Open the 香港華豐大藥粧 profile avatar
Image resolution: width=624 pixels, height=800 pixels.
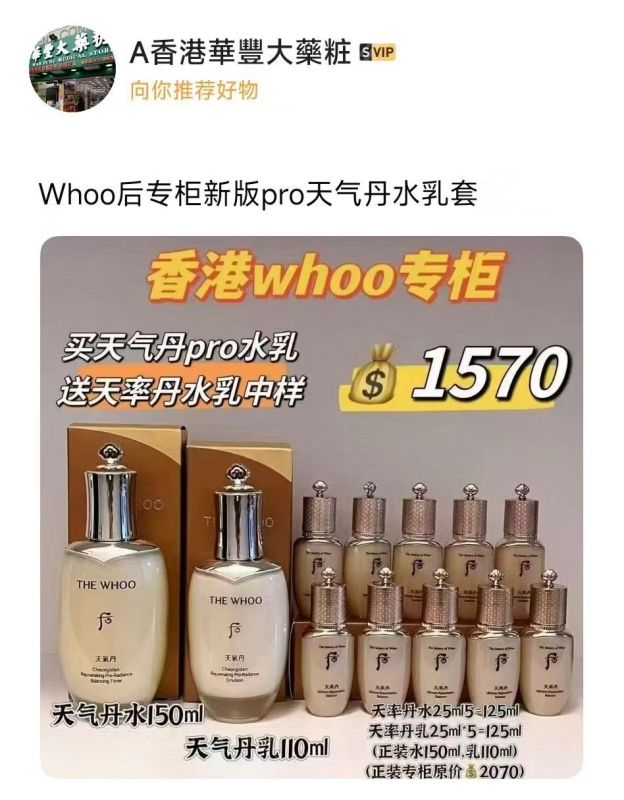point(70,69)
